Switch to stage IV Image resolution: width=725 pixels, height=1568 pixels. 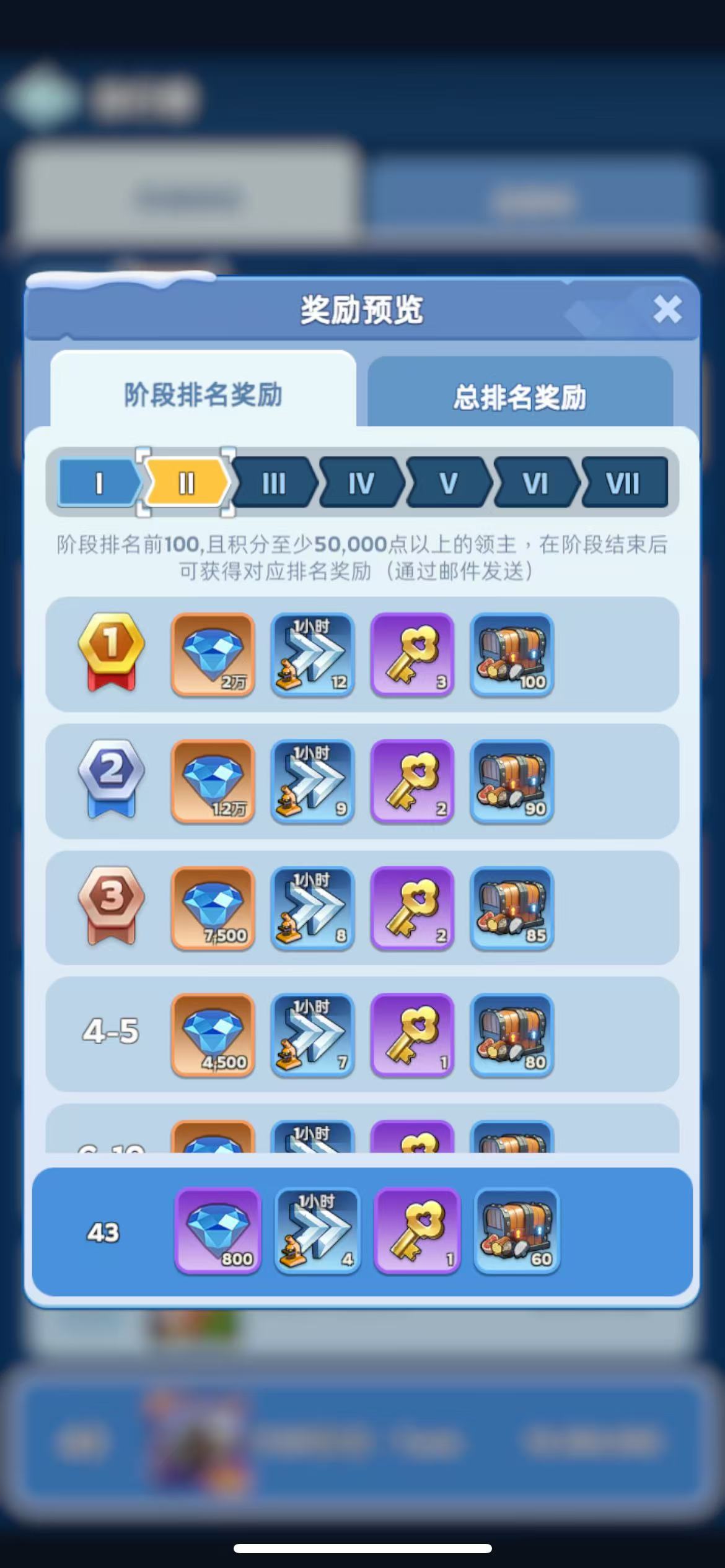(x=361, y=483)
